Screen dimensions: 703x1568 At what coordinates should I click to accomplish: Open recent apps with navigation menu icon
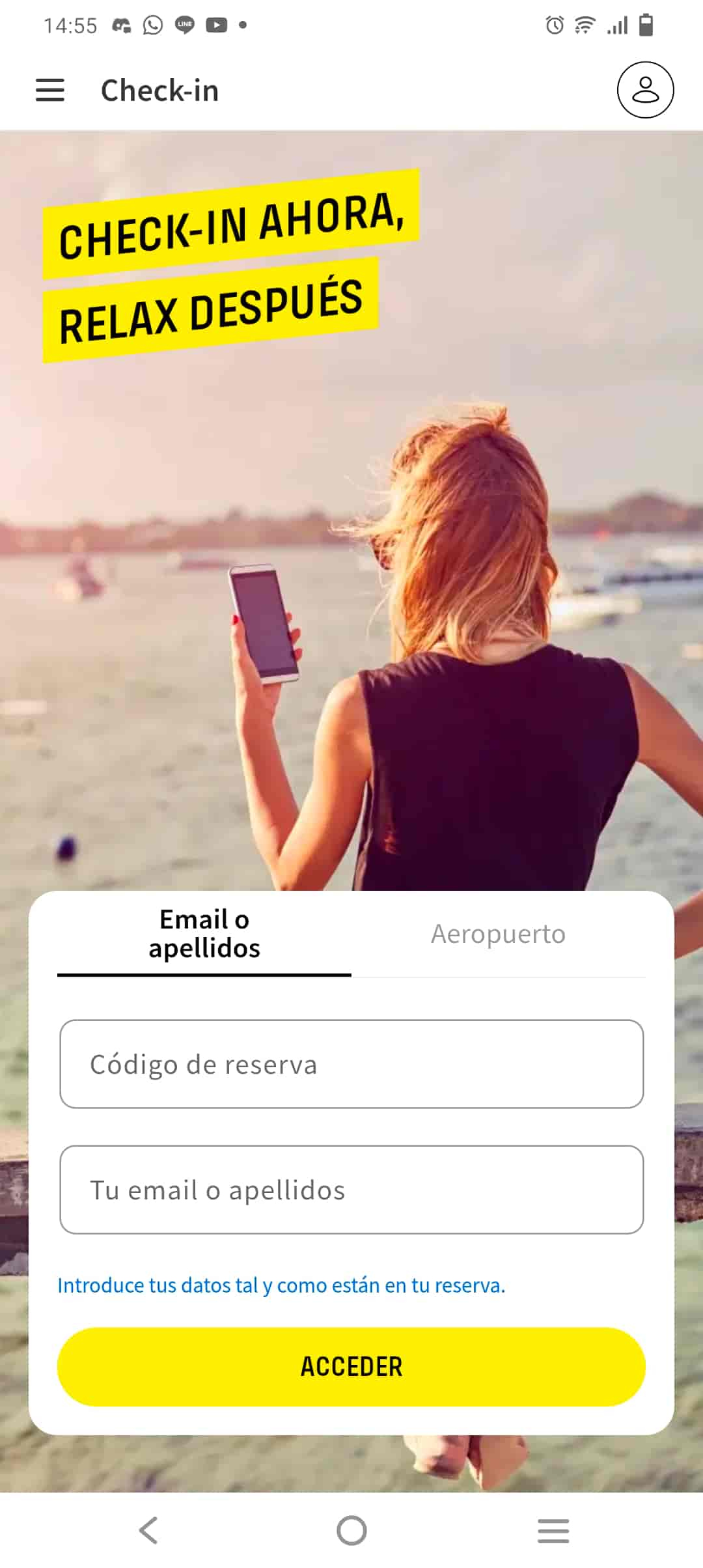coord(553,1531)
